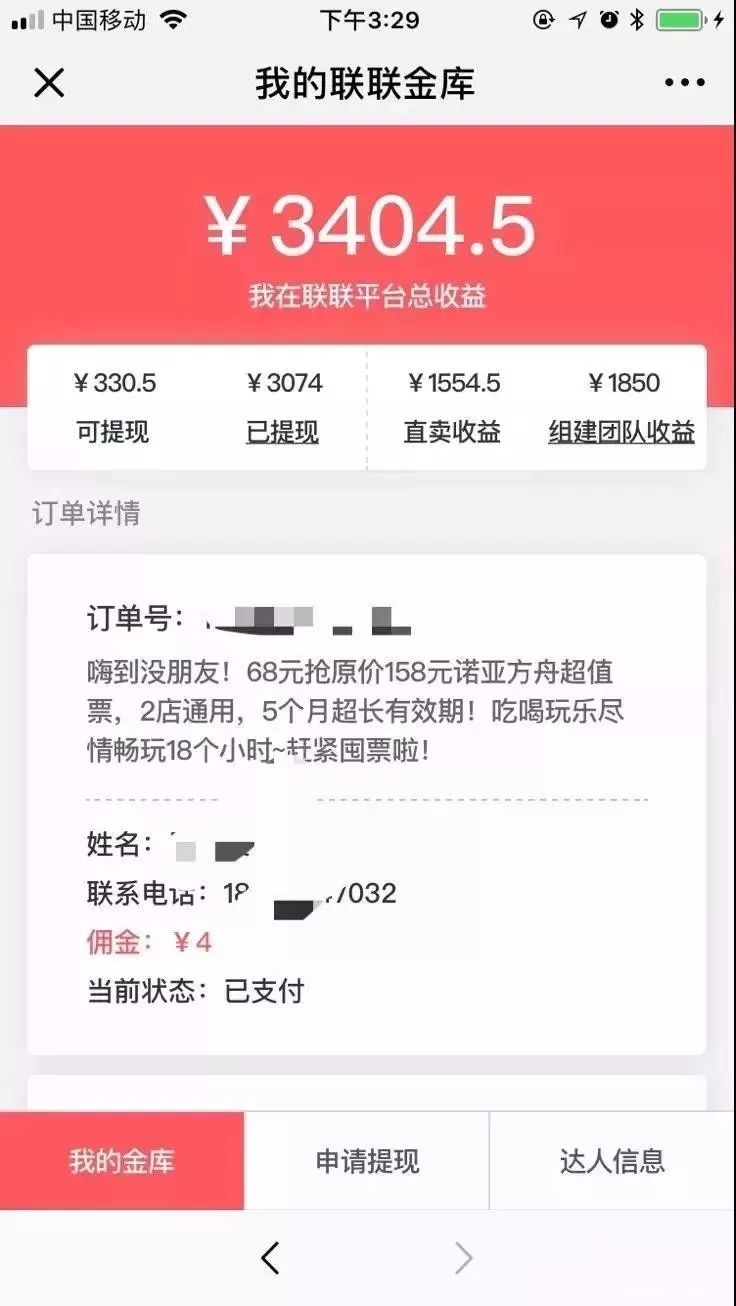Open the 已提现 withdrawn records link
The width and height of the screenshot is (736, 1306).
[282, 432]
